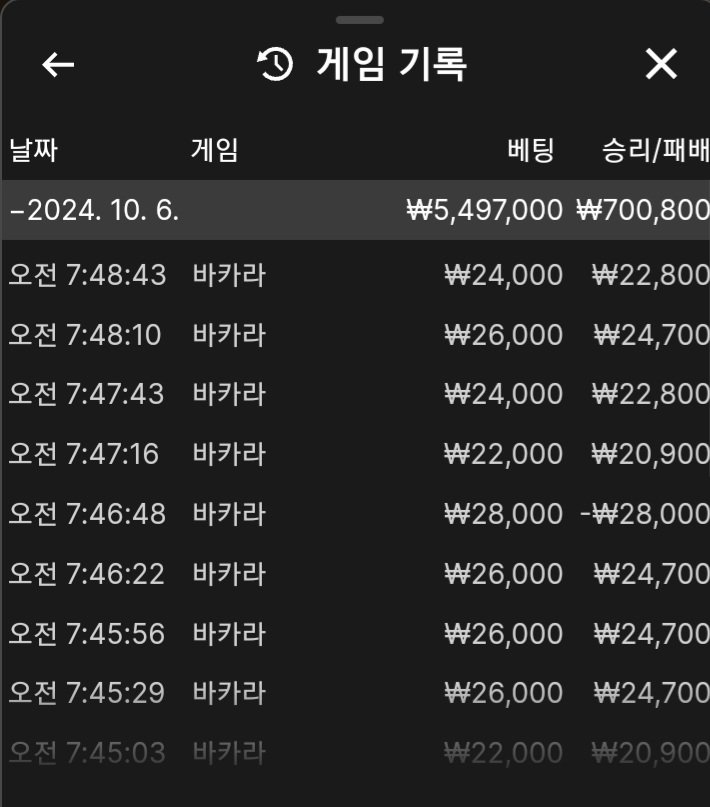View the 오전 7:45:29 바카라 record
Viewport: 710px width, 807px height.
click(355, 692)
